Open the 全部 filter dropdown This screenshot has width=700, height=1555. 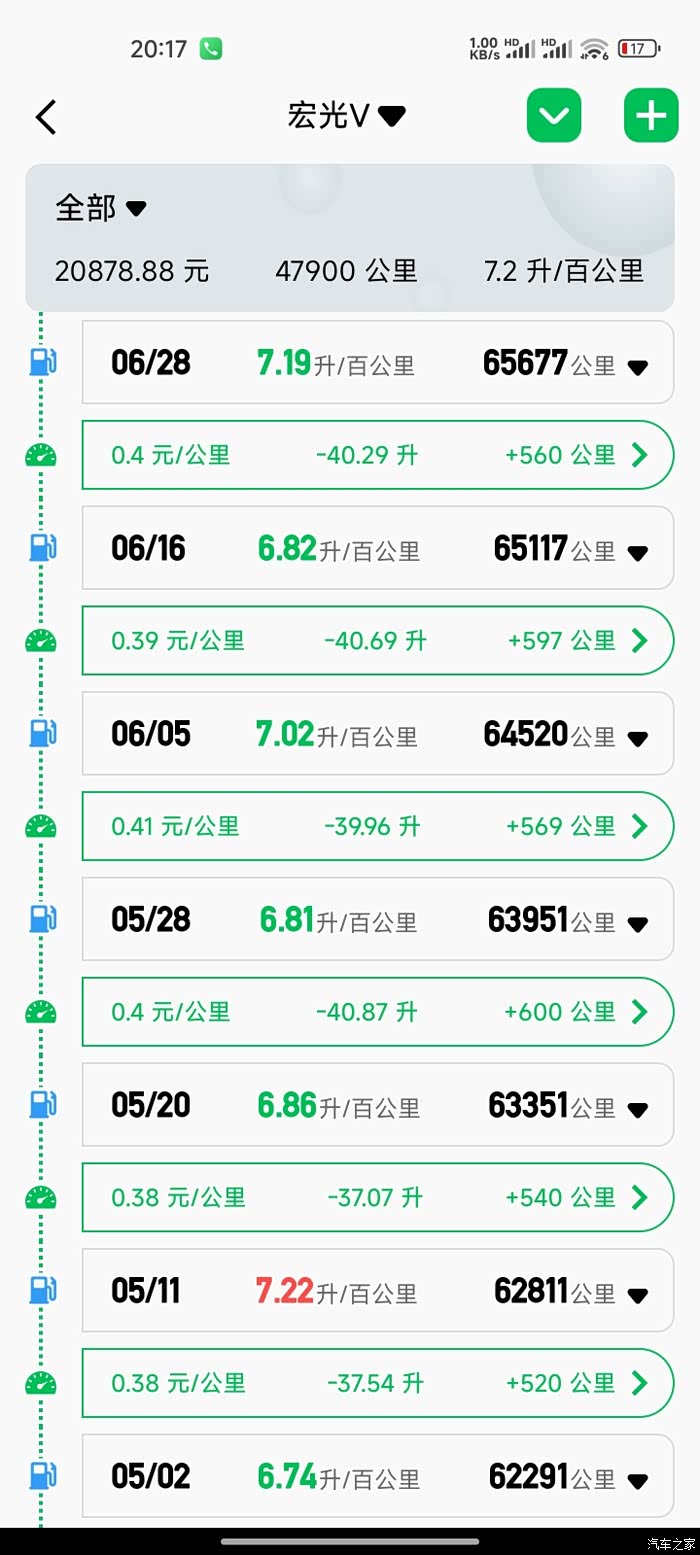point(101,208)
